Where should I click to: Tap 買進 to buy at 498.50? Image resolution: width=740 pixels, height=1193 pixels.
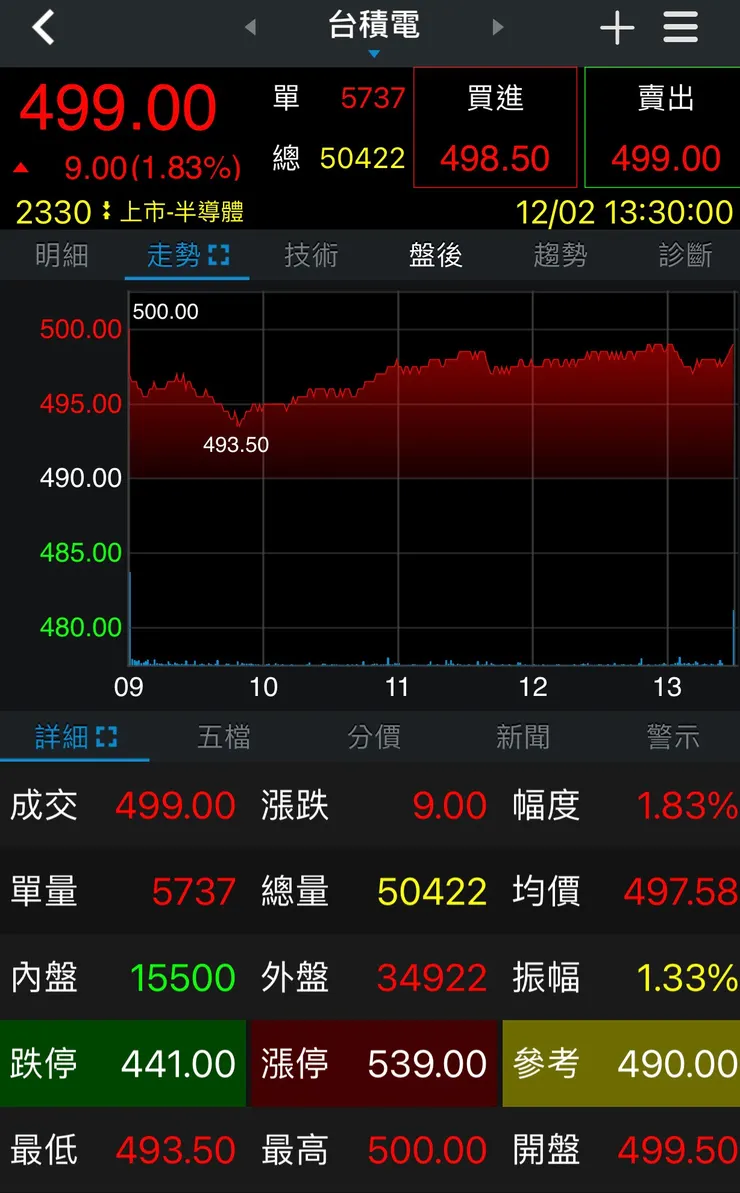495,128
